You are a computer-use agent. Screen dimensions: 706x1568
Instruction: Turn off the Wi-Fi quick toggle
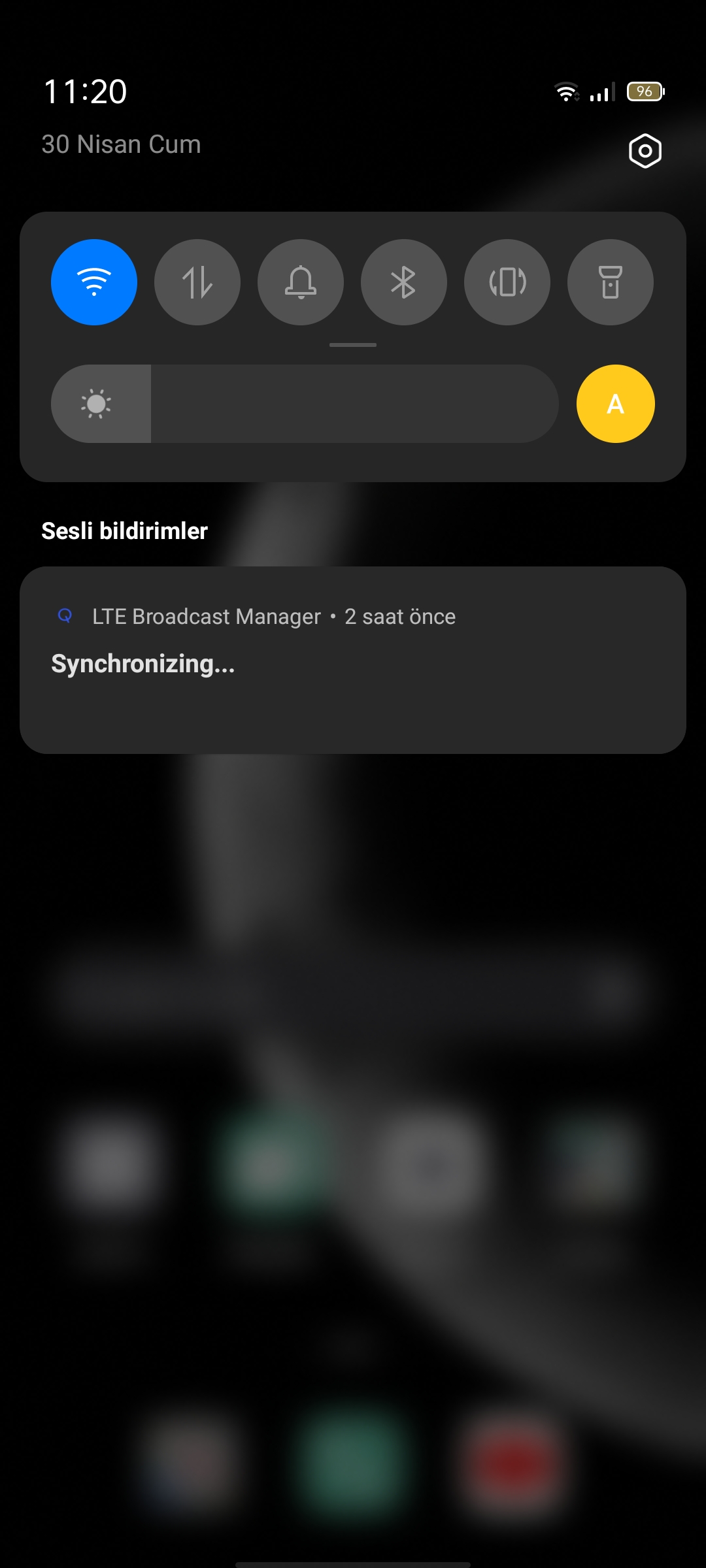[x=94, y=282]
